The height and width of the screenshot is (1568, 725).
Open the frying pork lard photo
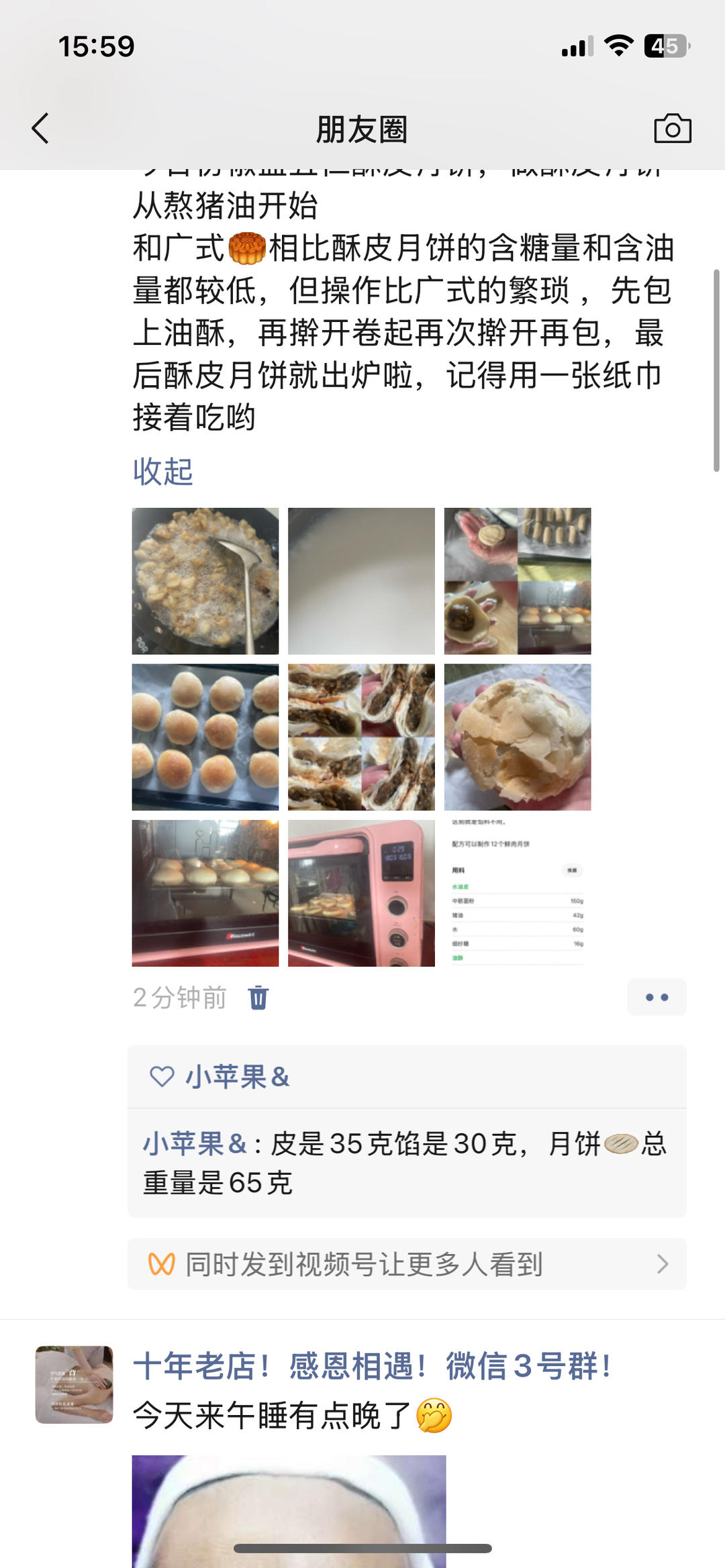(x=205, y=581)
